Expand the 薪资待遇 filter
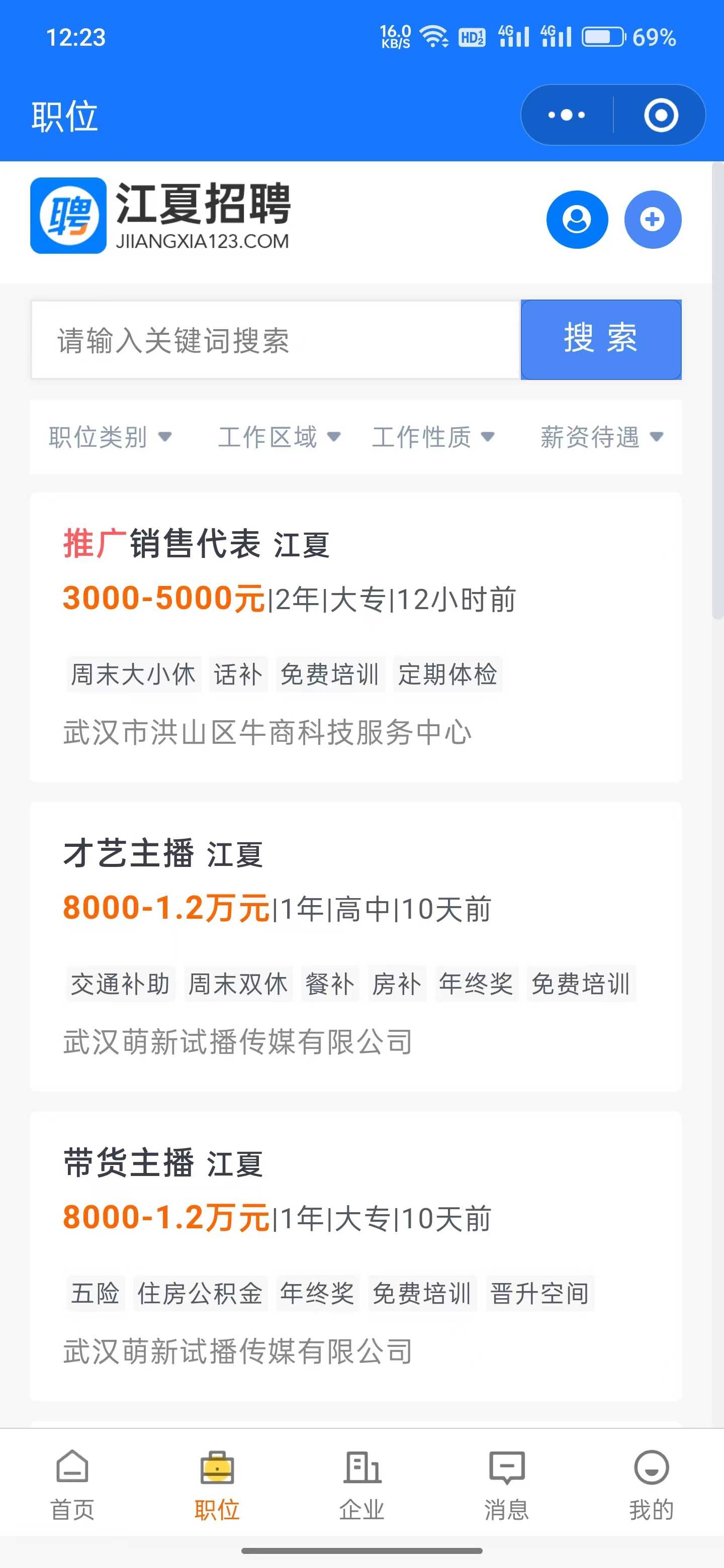 (x=602, y=437)
